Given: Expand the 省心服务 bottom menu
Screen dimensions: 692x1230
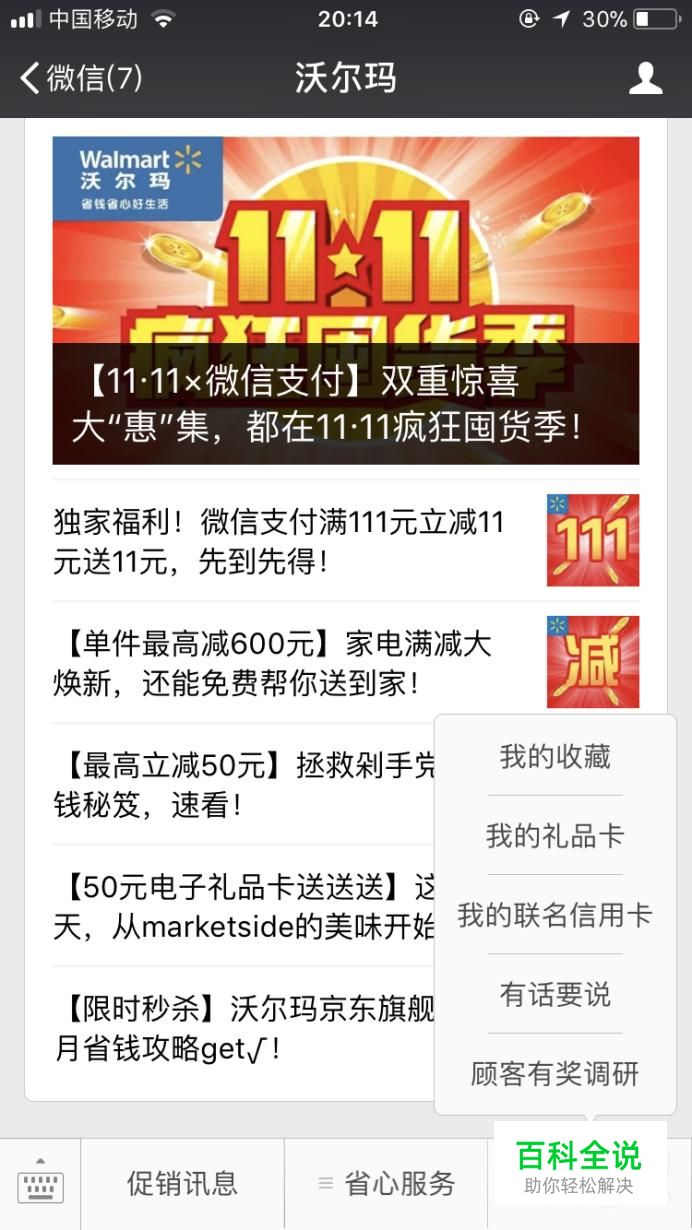Looking at the screenshot, I should pyautogui.click(x=386, y=1184).
